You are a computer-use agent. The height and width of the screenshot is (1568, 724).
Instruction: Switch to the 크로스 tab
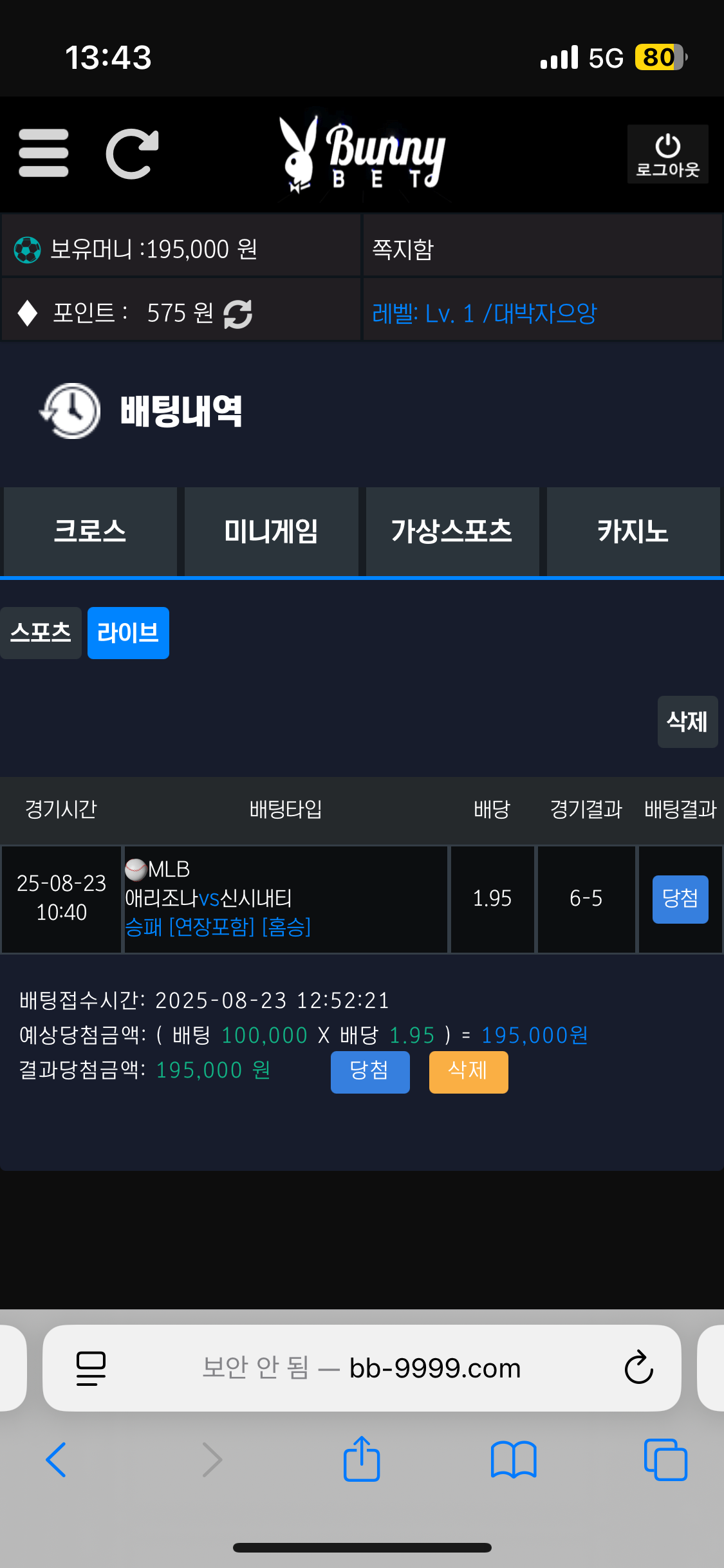click(90, 532)
